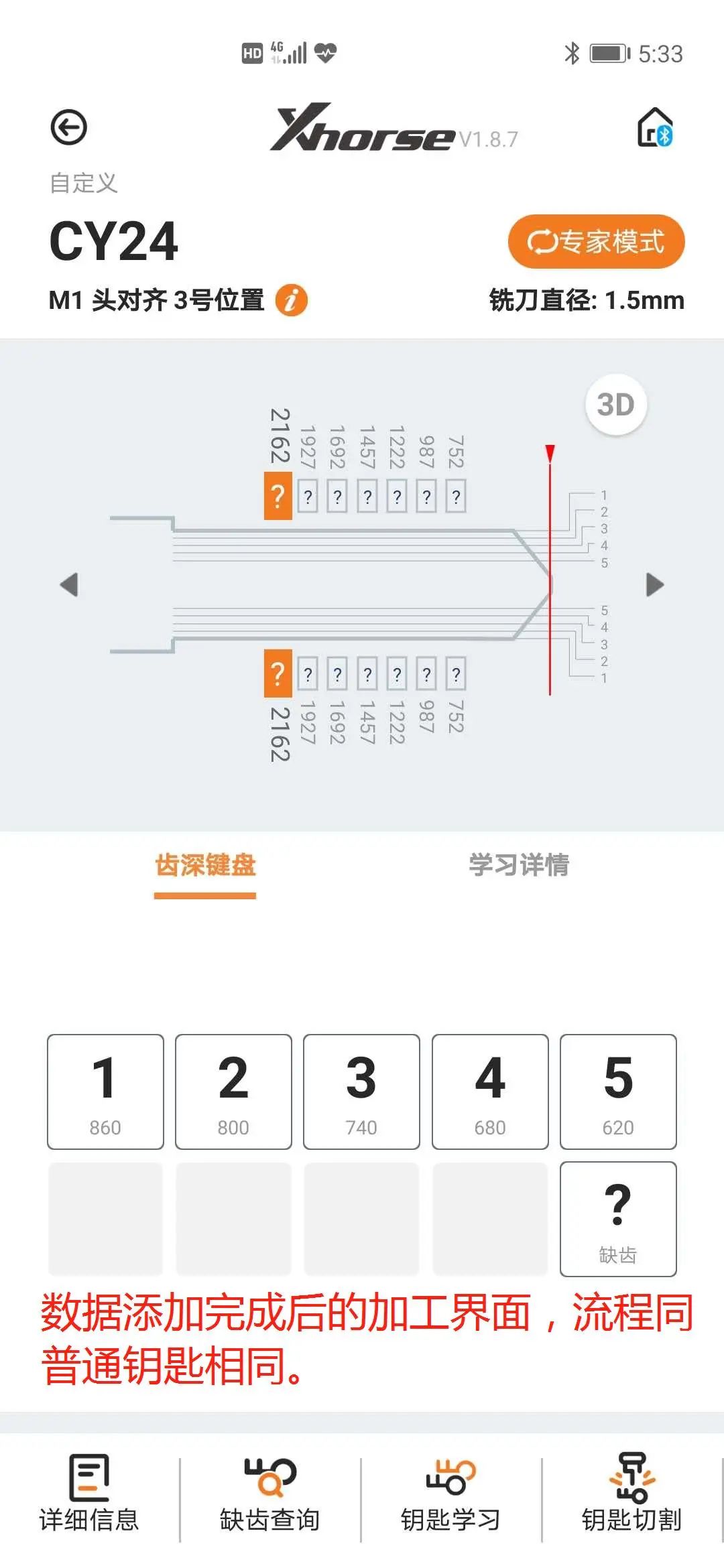Enter depth 4 (680)
This screenshot has width=724, height=1568.
coord(490,1092)
